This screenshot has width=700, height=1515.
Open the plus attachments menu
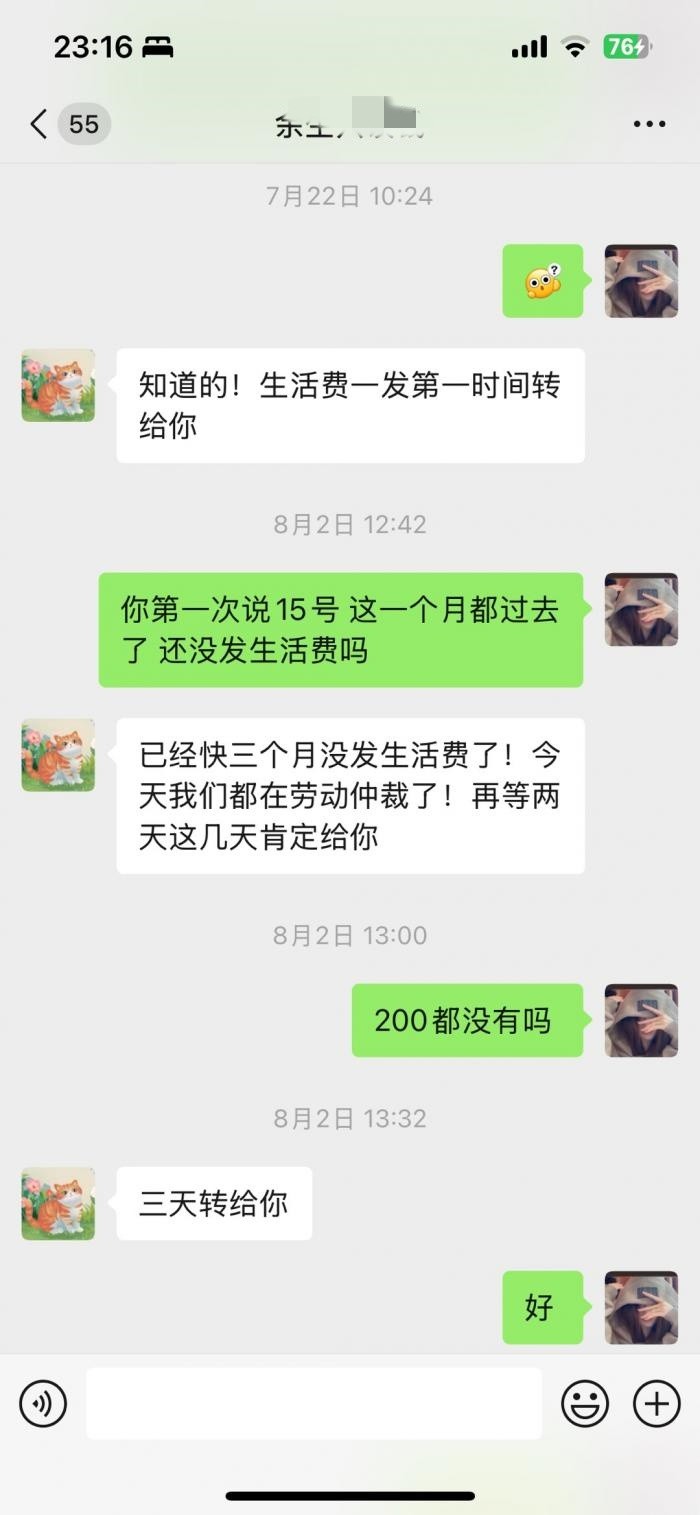point(656,1404)
